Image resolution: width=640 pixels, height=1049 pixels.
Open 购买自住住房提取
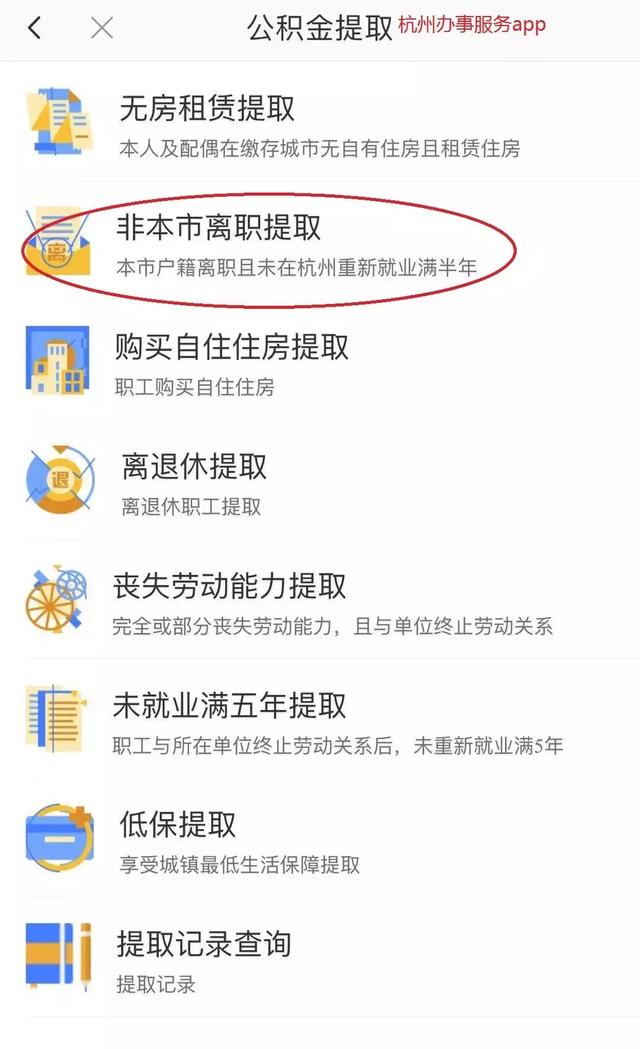coord(233,348)
